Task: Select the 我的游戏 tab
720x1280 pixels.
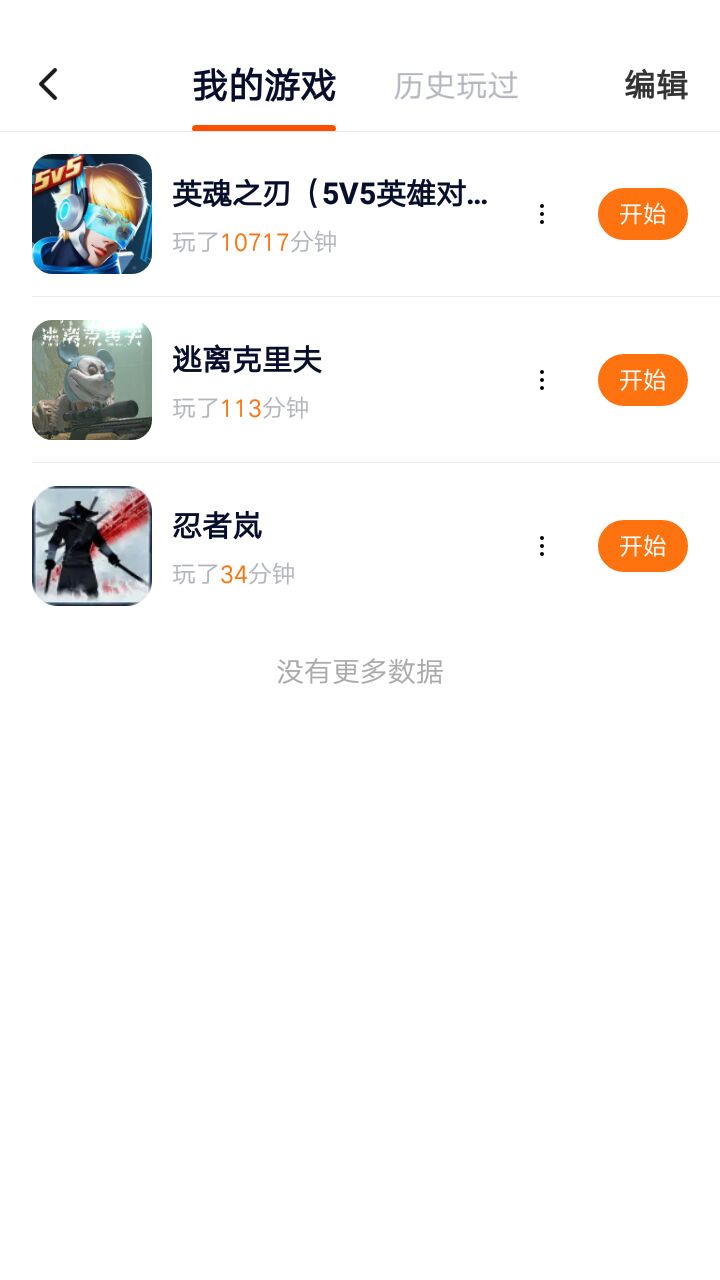Action: [264, 86]
